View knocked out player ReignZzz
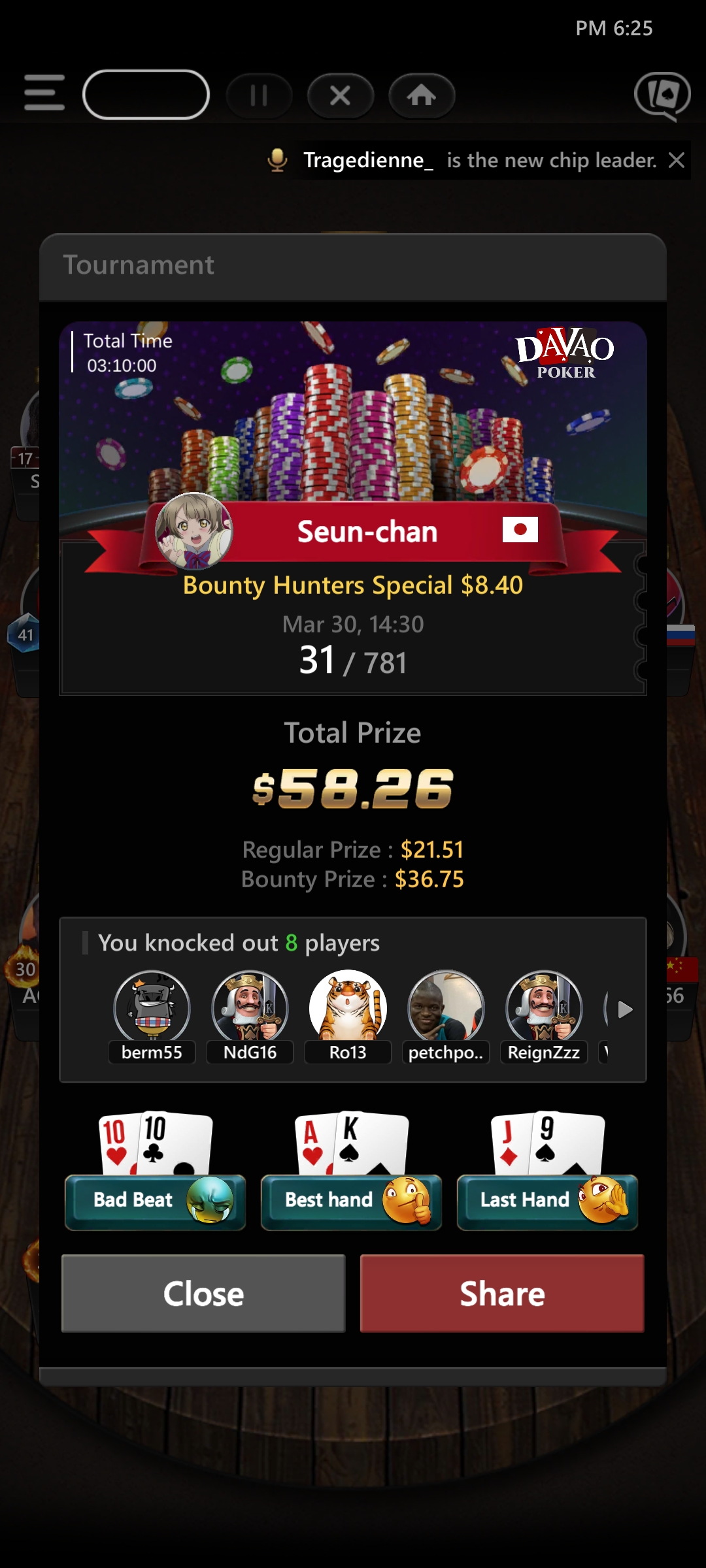Screen dimensions: 706x1568 tap(544, 1008)
